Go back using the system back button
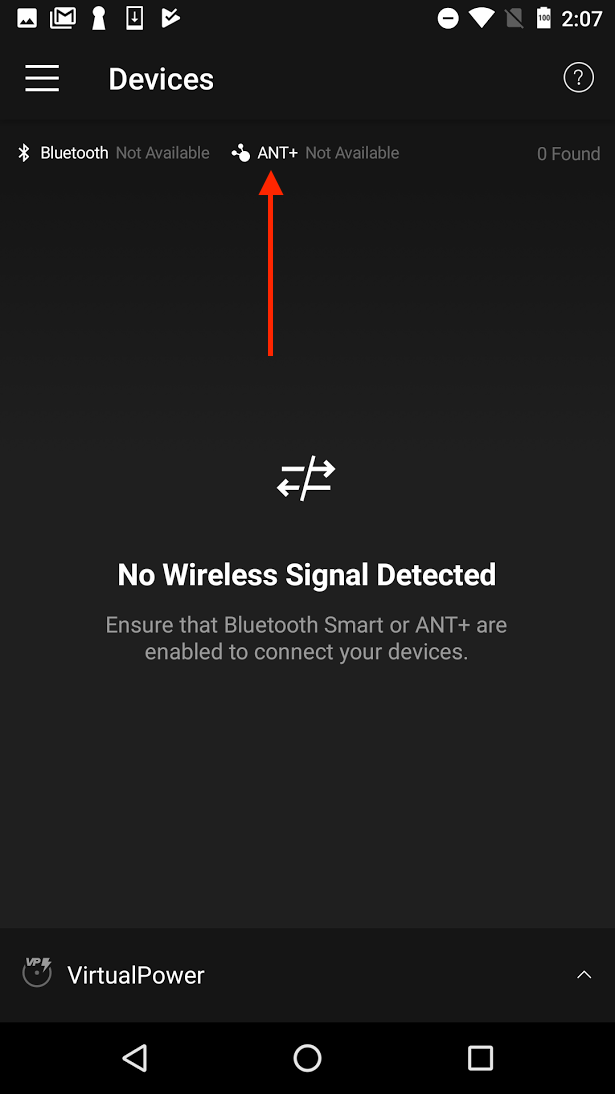 click(x=134, y=1058)
